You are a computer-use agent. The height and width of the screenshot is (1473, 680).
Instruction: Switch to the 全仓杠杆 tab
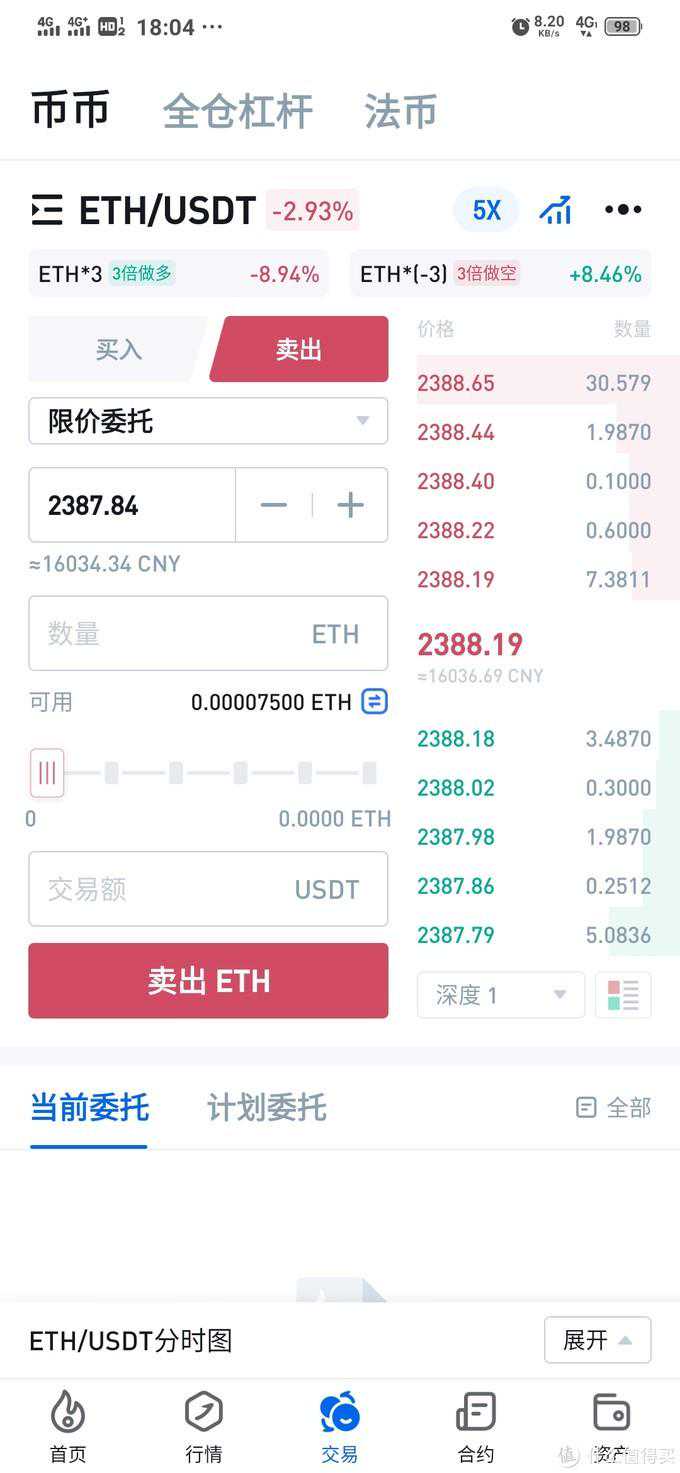click(x=238, y=111)
